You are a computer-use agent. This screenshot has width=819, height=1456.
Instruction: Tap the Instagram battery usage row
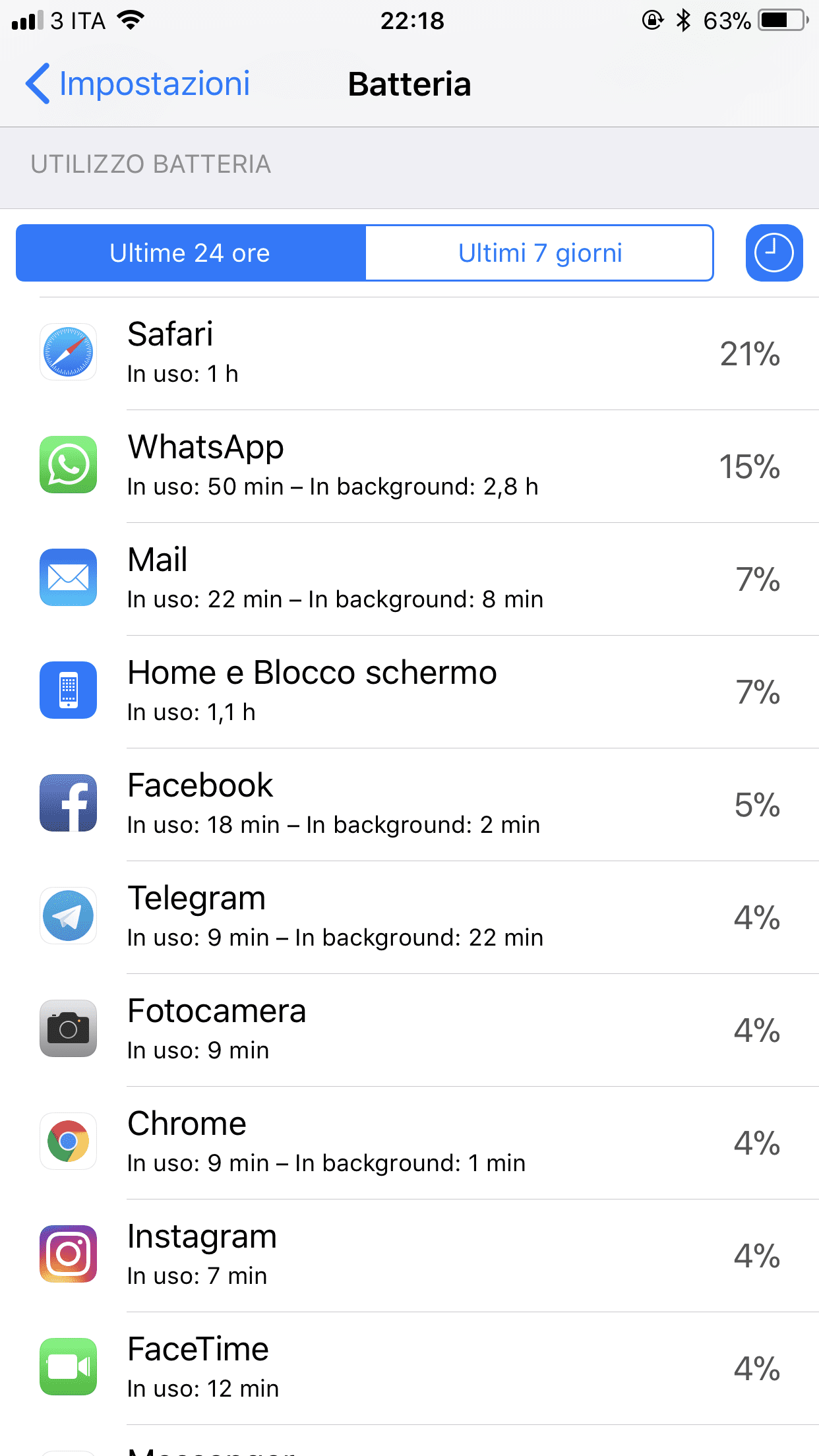point(409,1256)
